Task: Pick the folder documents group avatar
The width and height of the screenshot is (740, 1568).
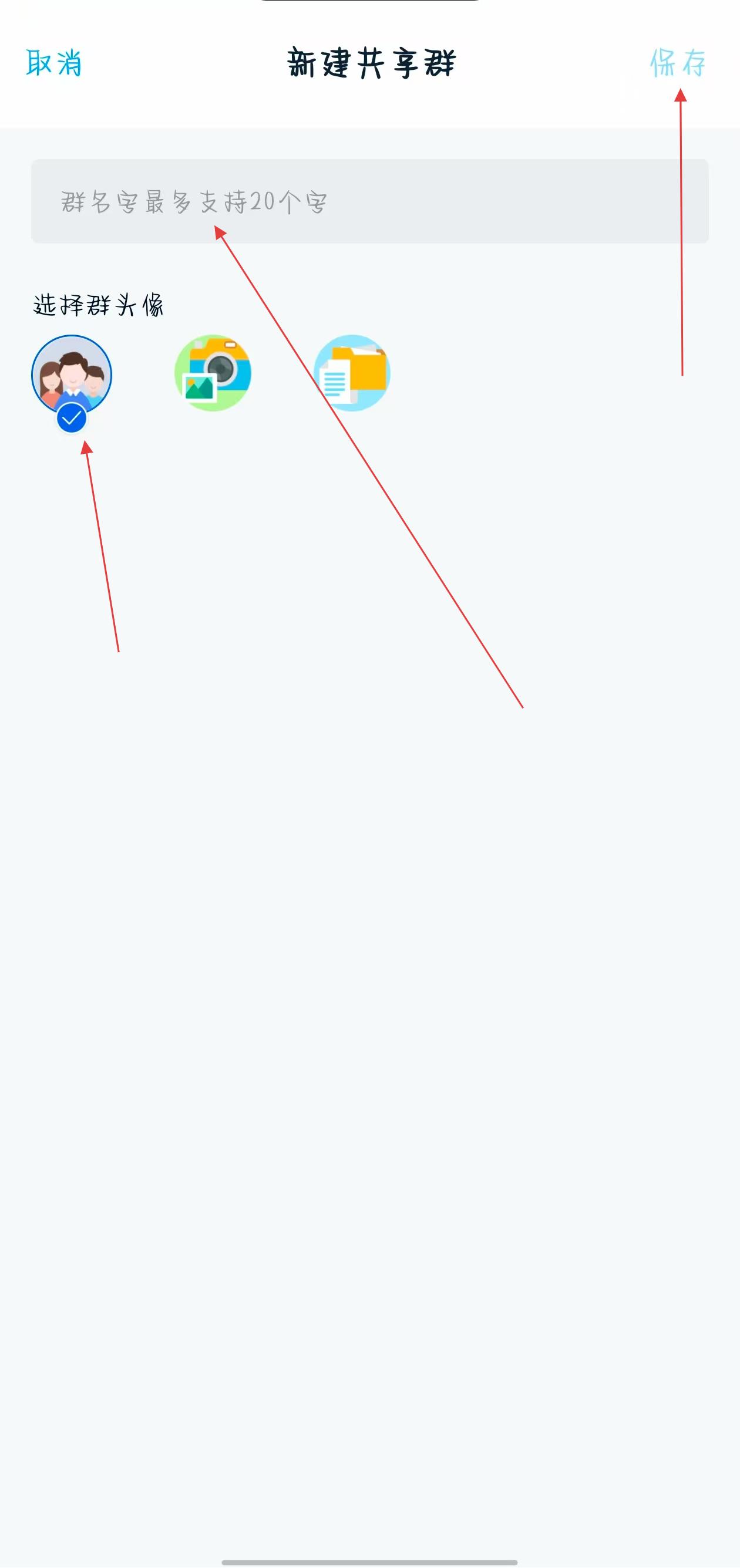Action: [352, 373]
